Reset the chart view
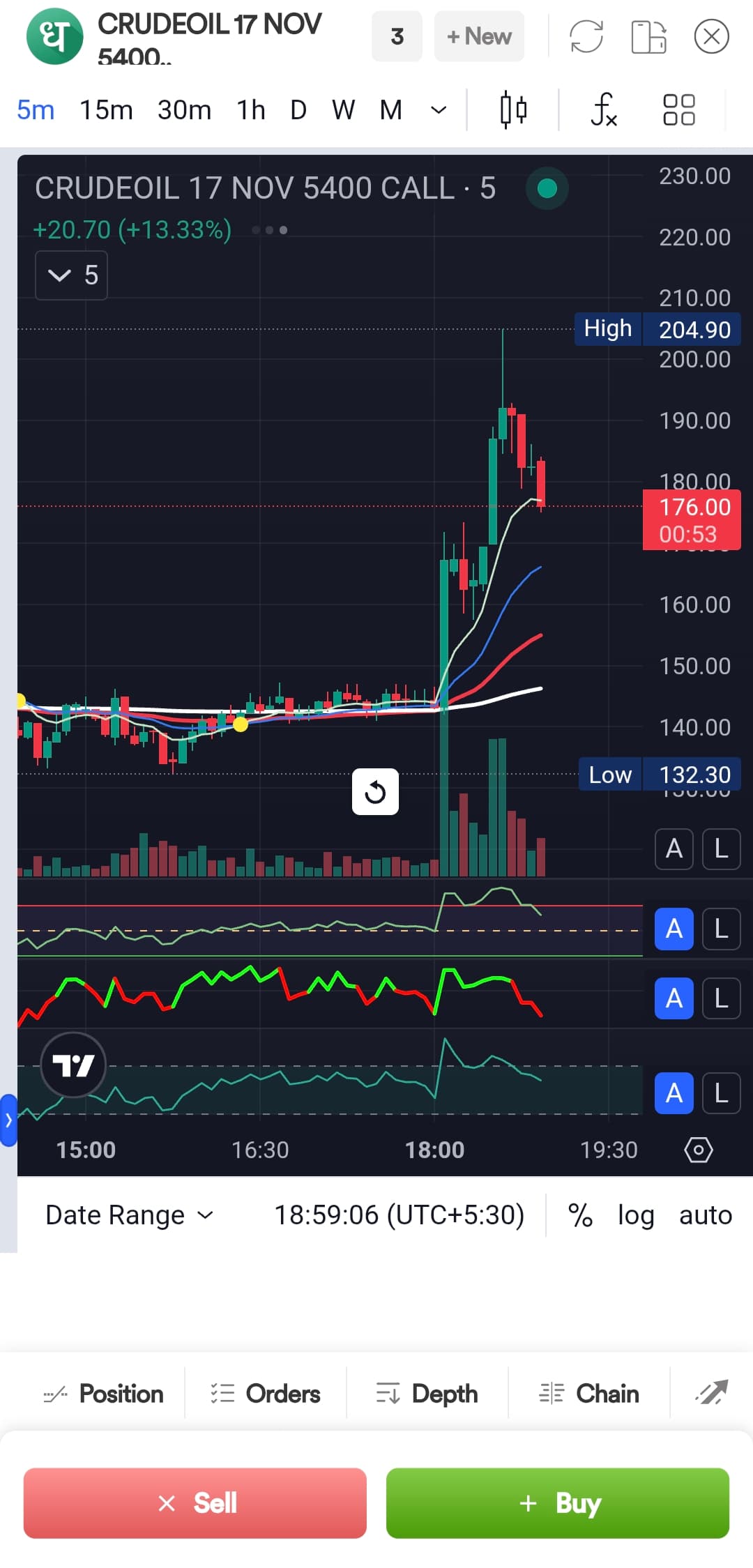Image resolution: width=753 pixels, height=1568 pixels. (x=375, y=792)
